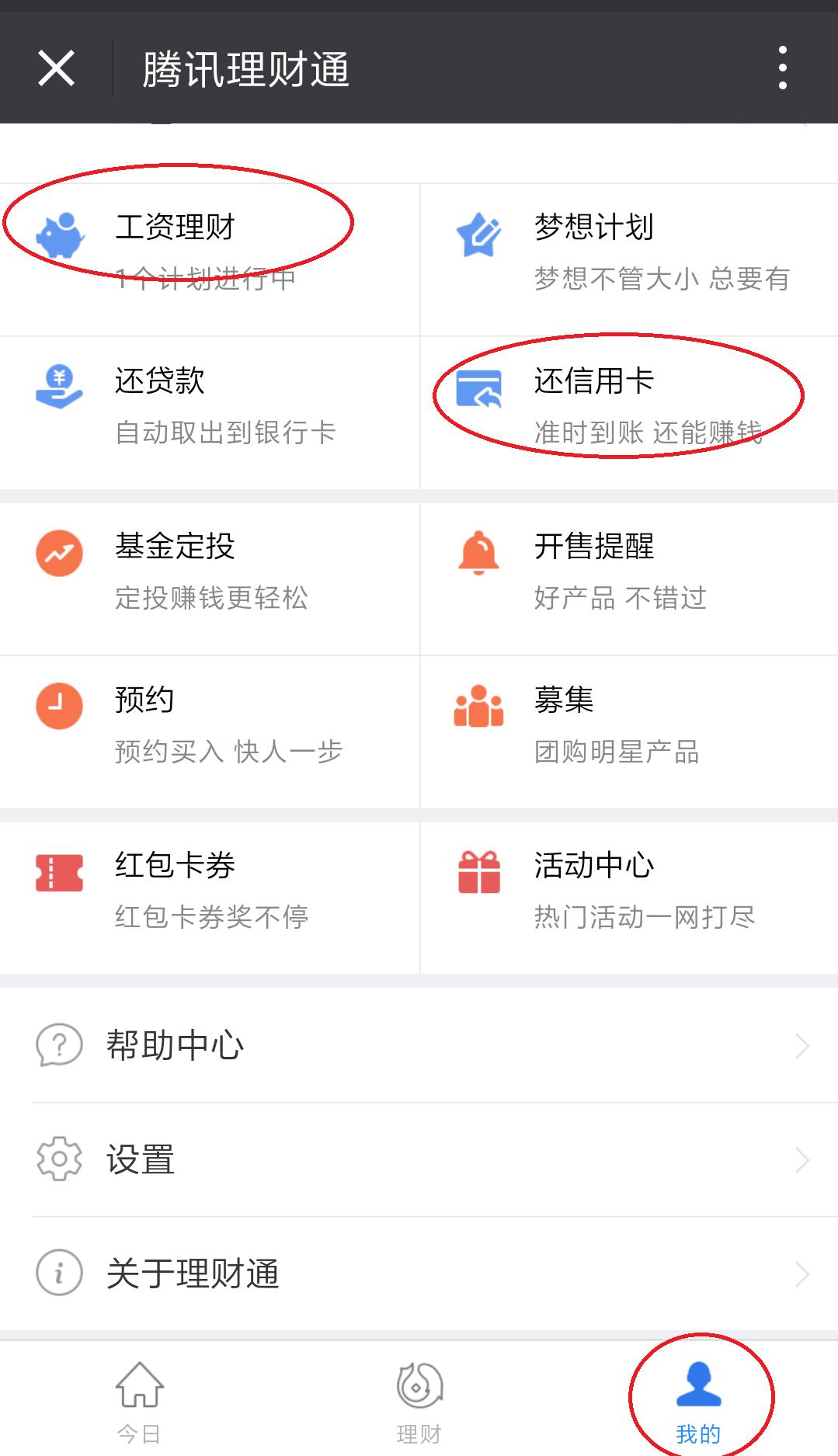Click the 活动中心 gift box icon
The height and width of the screenshot is (1456, 838).
478,871
